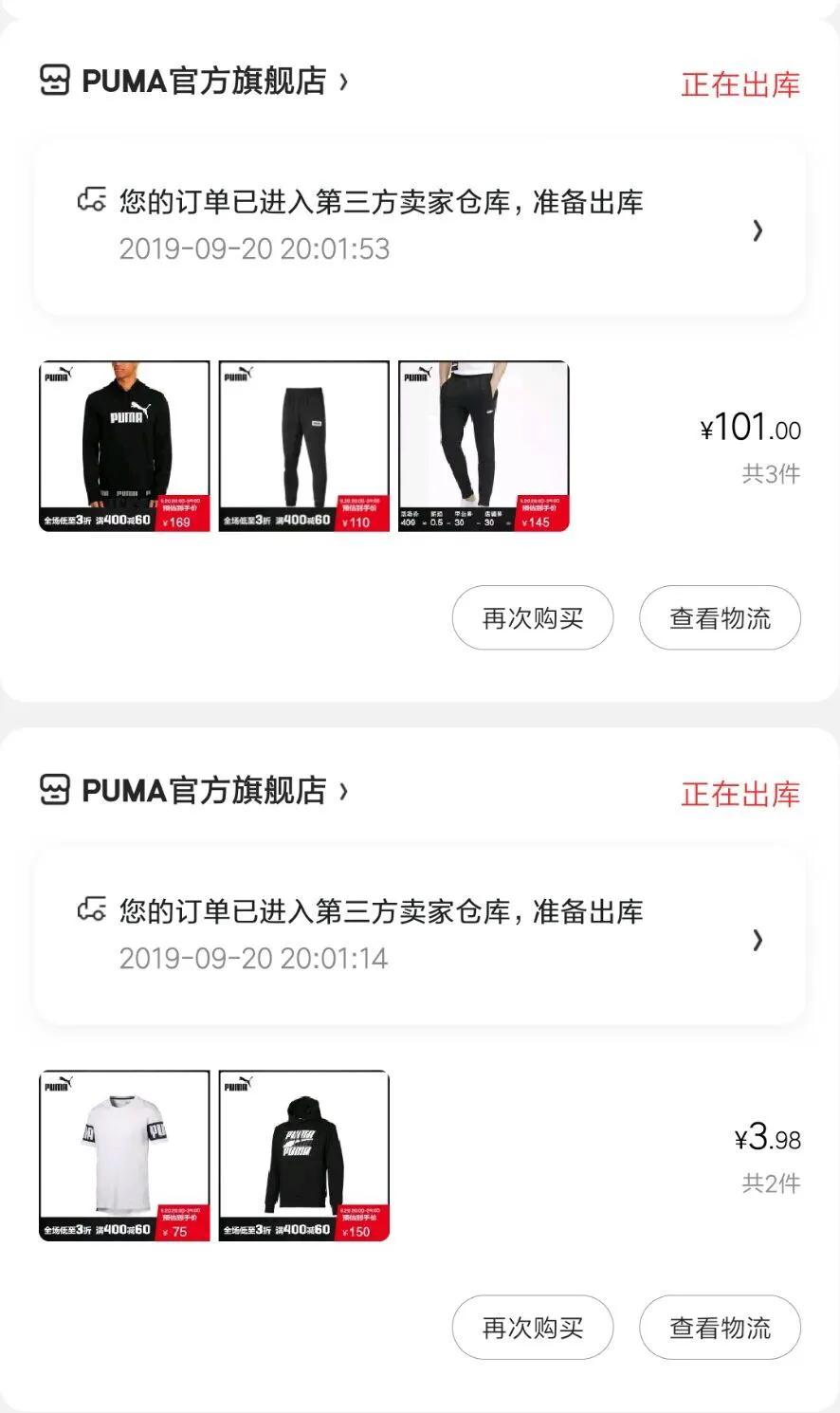Viewport: 840px width, 1413px height.
Task: Click the store icon in second order header
Action: pyautogui.click(x=57, y=793)
